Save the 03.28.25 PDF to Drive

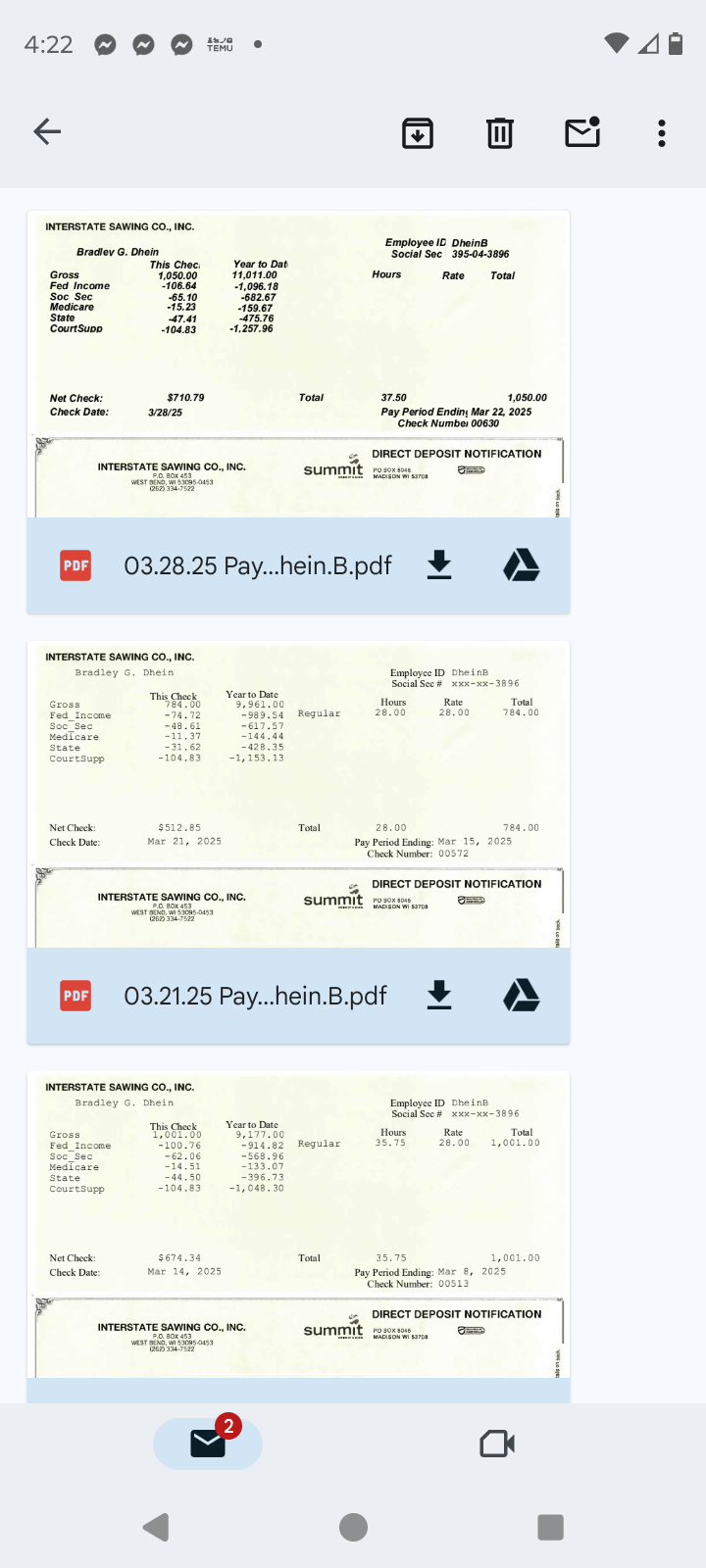tap(521, 565)
